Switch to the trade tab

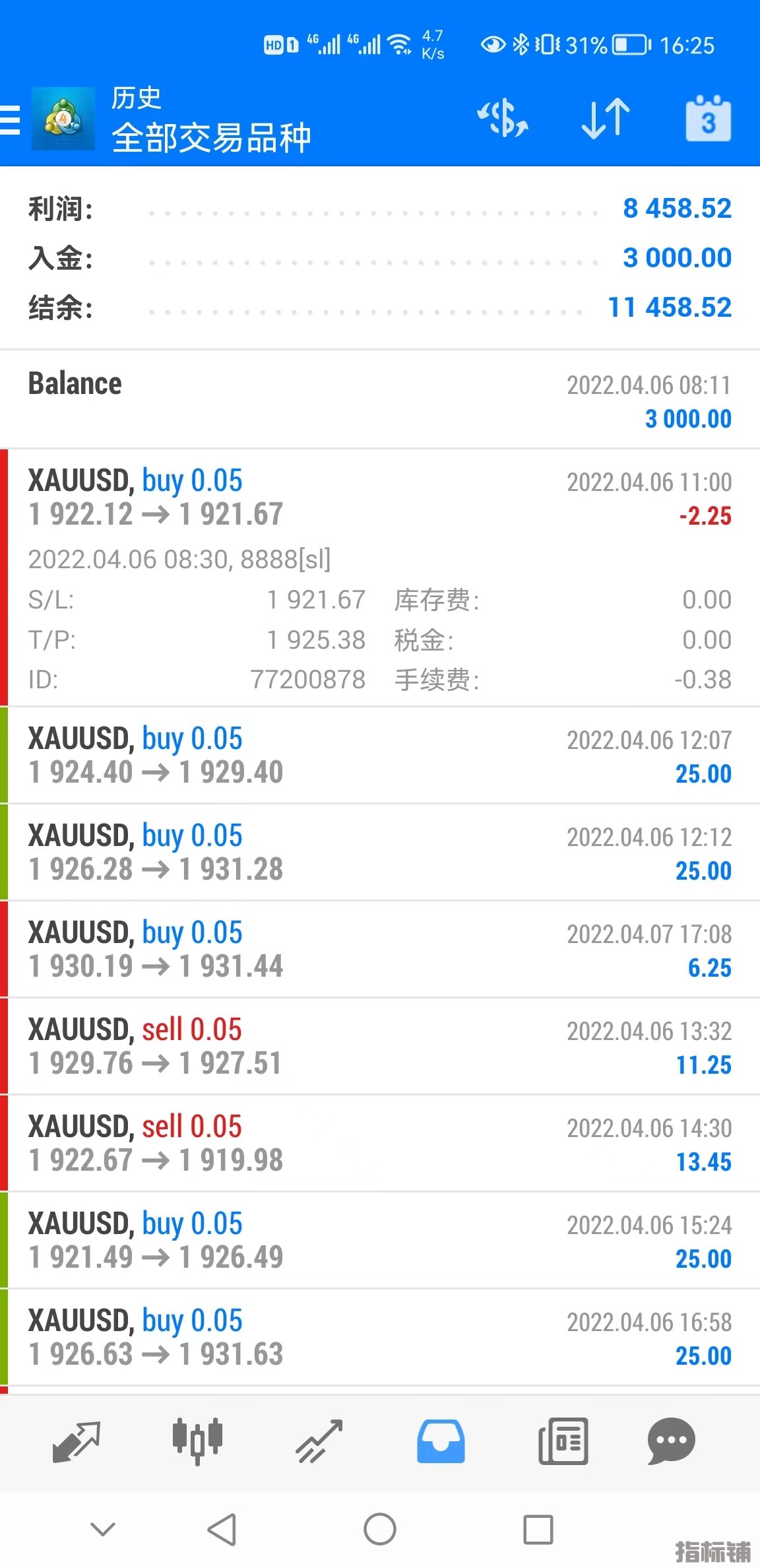click(319, 1441)
